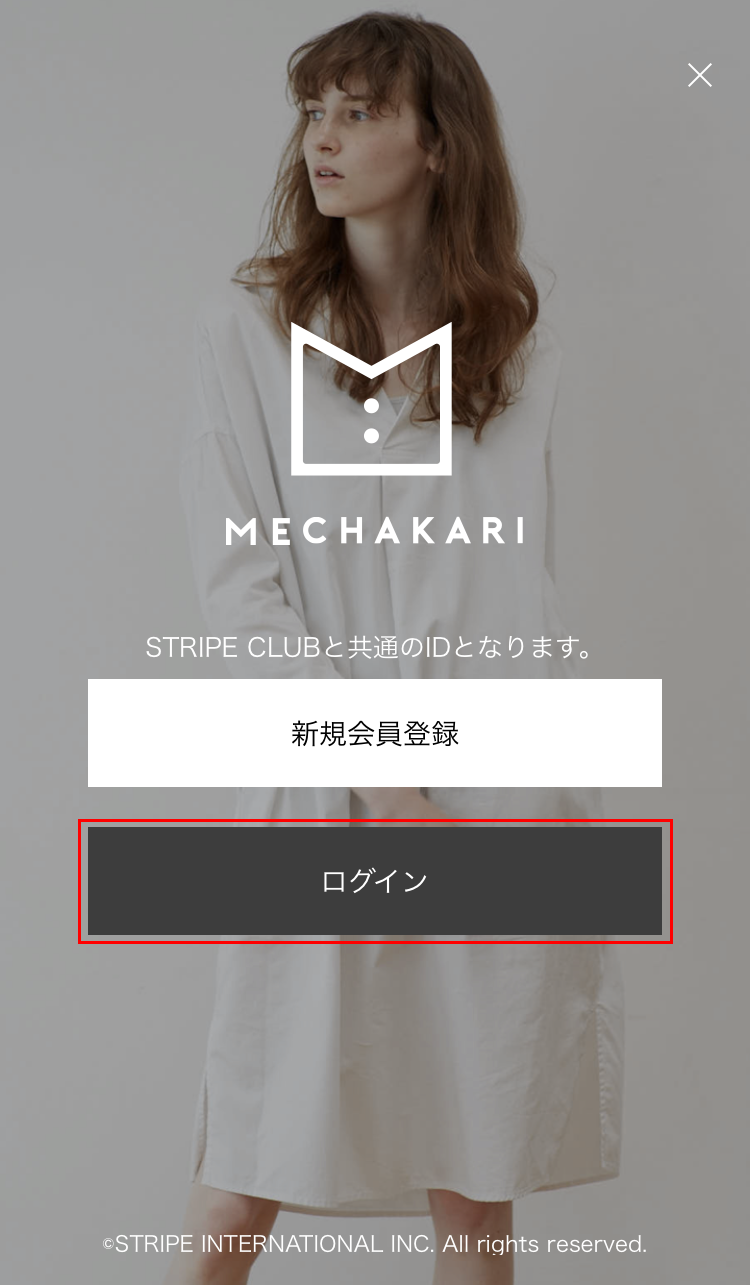Close the MECHAKARI welcome screen
This screenshot has width=750, height=1285.
click(x=699, y=75)
